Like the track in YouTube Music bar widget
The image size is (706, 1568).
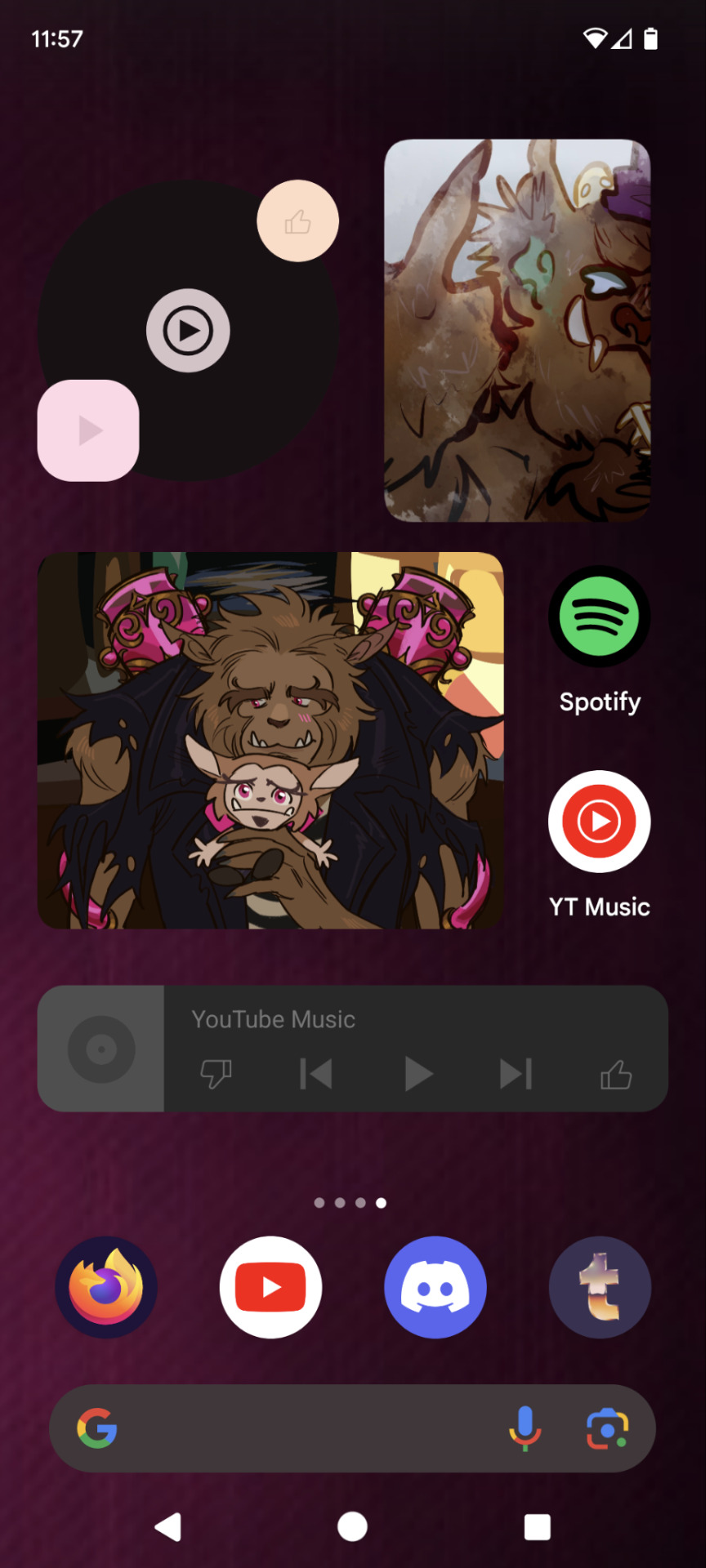[616, 1074]
